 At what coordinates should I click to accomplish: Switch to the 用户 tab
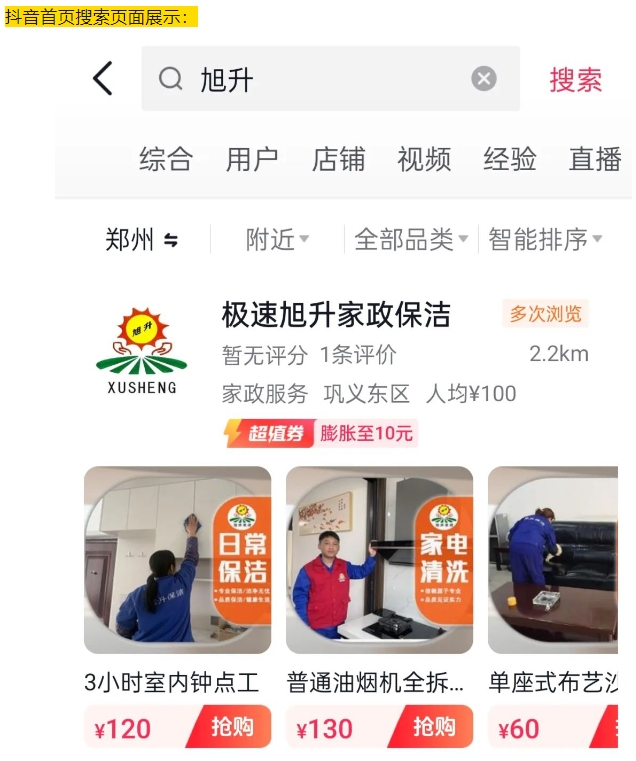point(252,159)
